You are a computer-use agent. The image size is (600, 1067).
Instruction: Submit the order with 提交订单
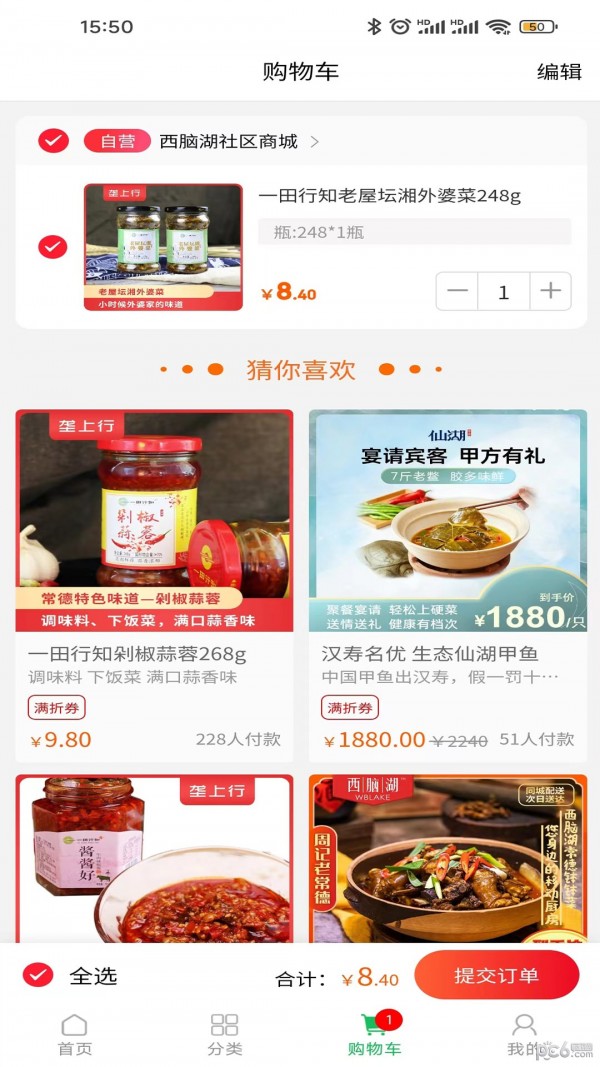[x=497, y=975]
